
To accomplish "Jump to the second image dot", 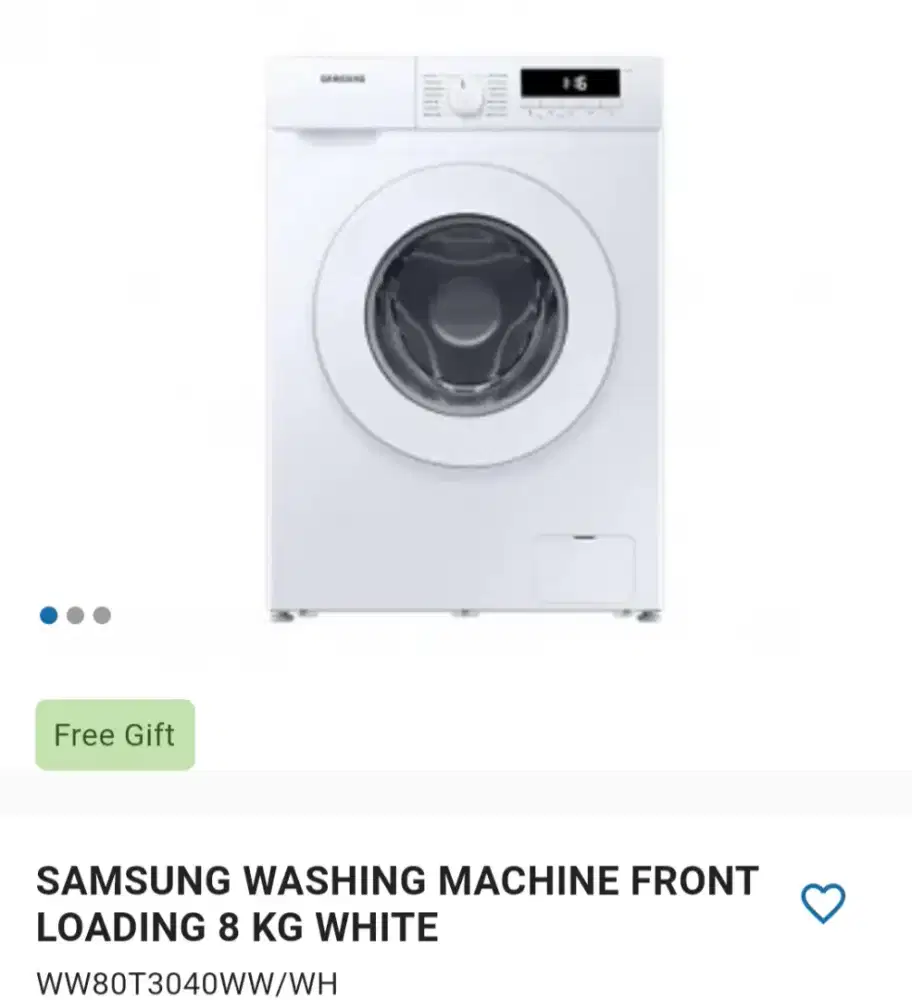I will [75, 615].
